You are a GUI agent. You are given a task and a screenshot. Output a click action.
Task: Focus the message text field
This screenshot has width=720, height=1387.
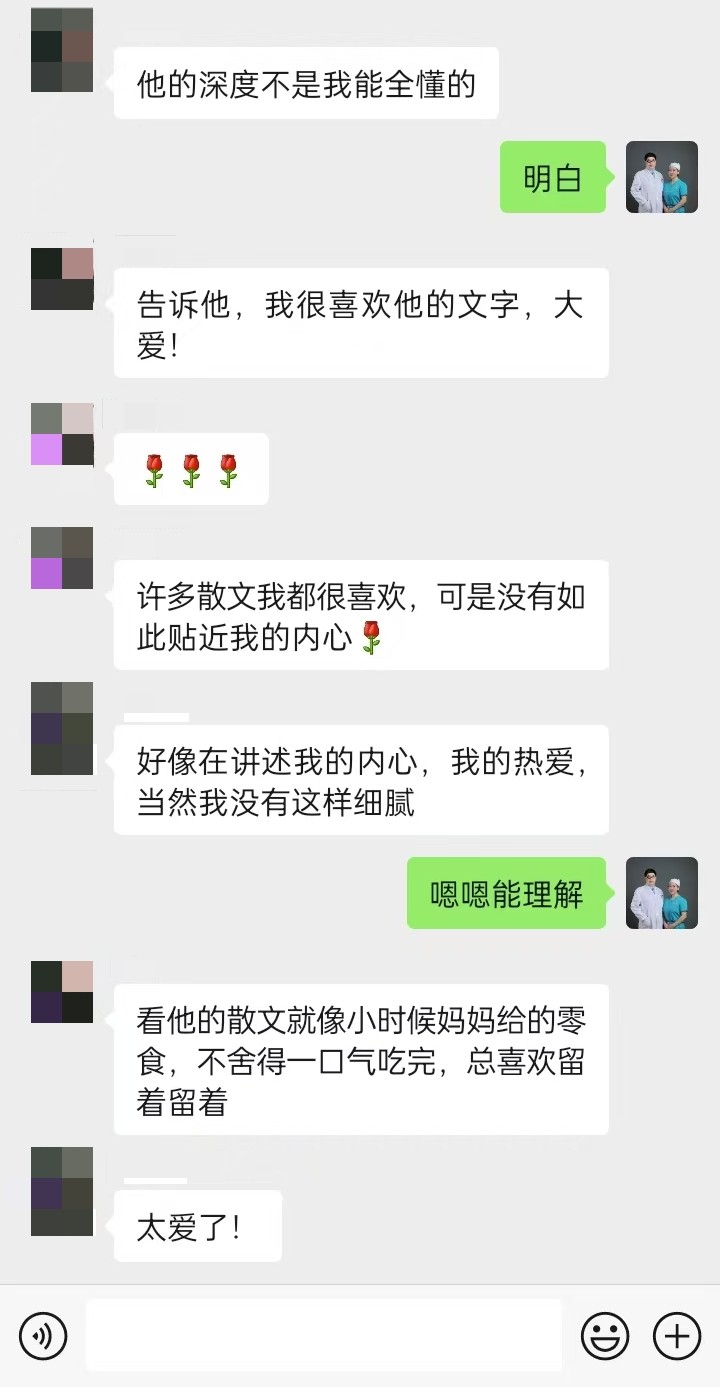(323, 1336)
